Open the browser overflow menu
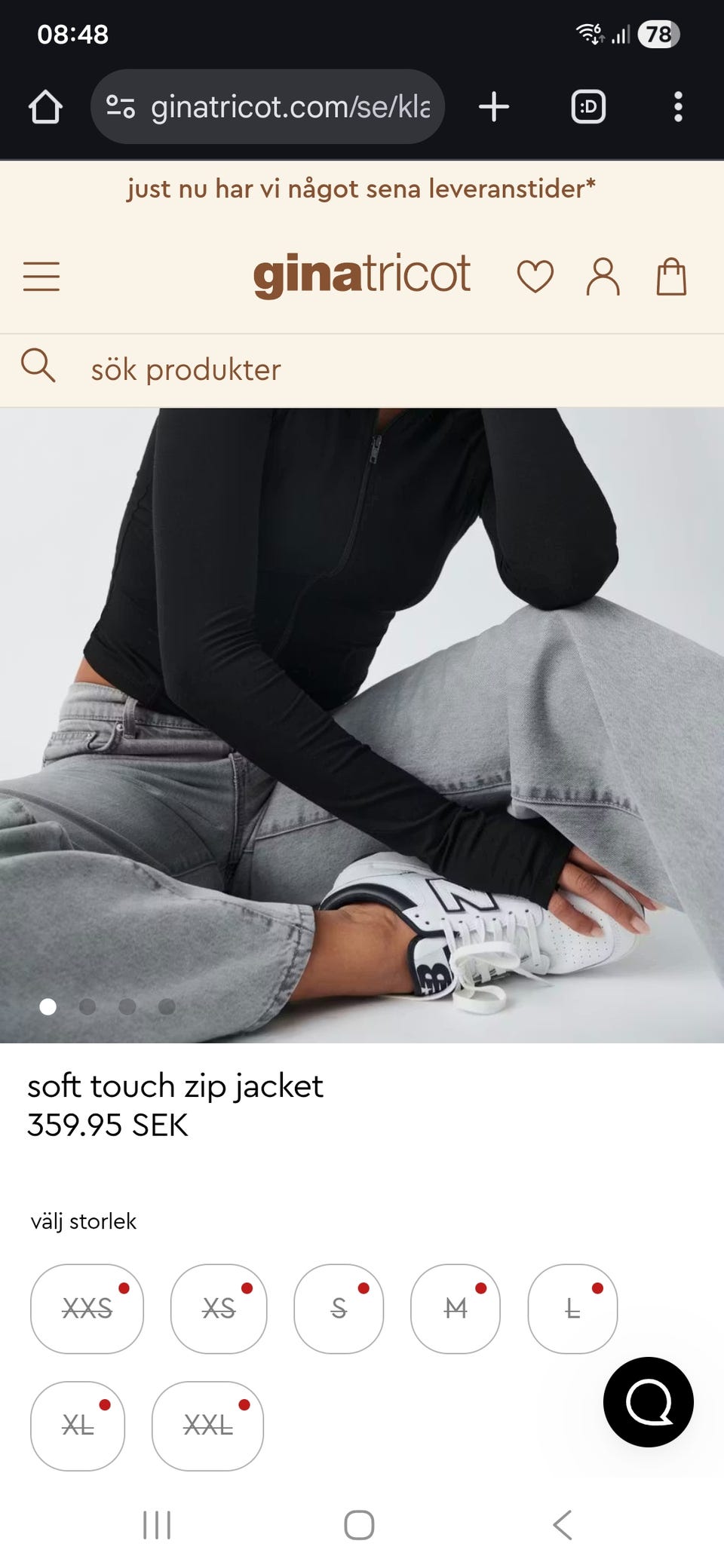This screenshot has height=1568, width=724. (678, 107)
